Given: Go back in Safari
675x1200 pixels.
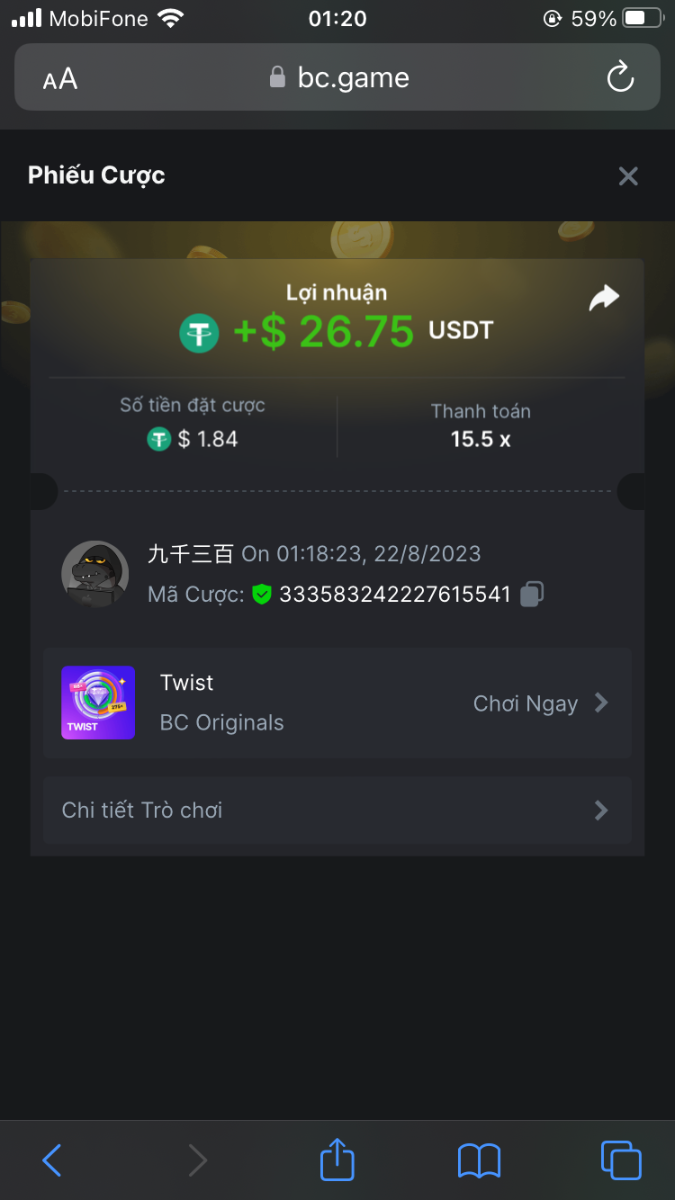Looking at the screenshot, I should click(52, 1160).
